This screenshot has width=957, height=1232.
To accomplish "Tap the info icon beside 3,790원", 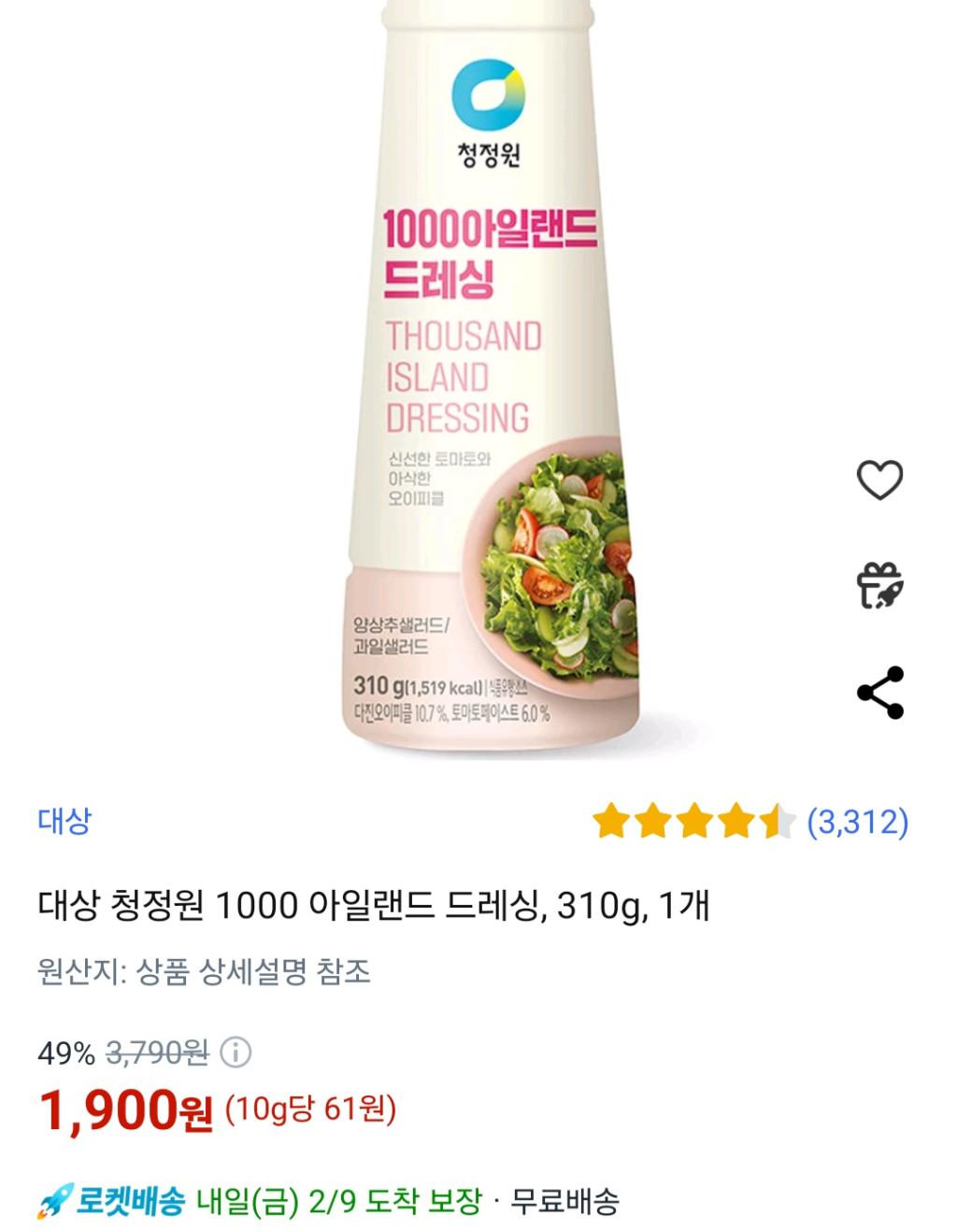I will [x=236, y=1053].
